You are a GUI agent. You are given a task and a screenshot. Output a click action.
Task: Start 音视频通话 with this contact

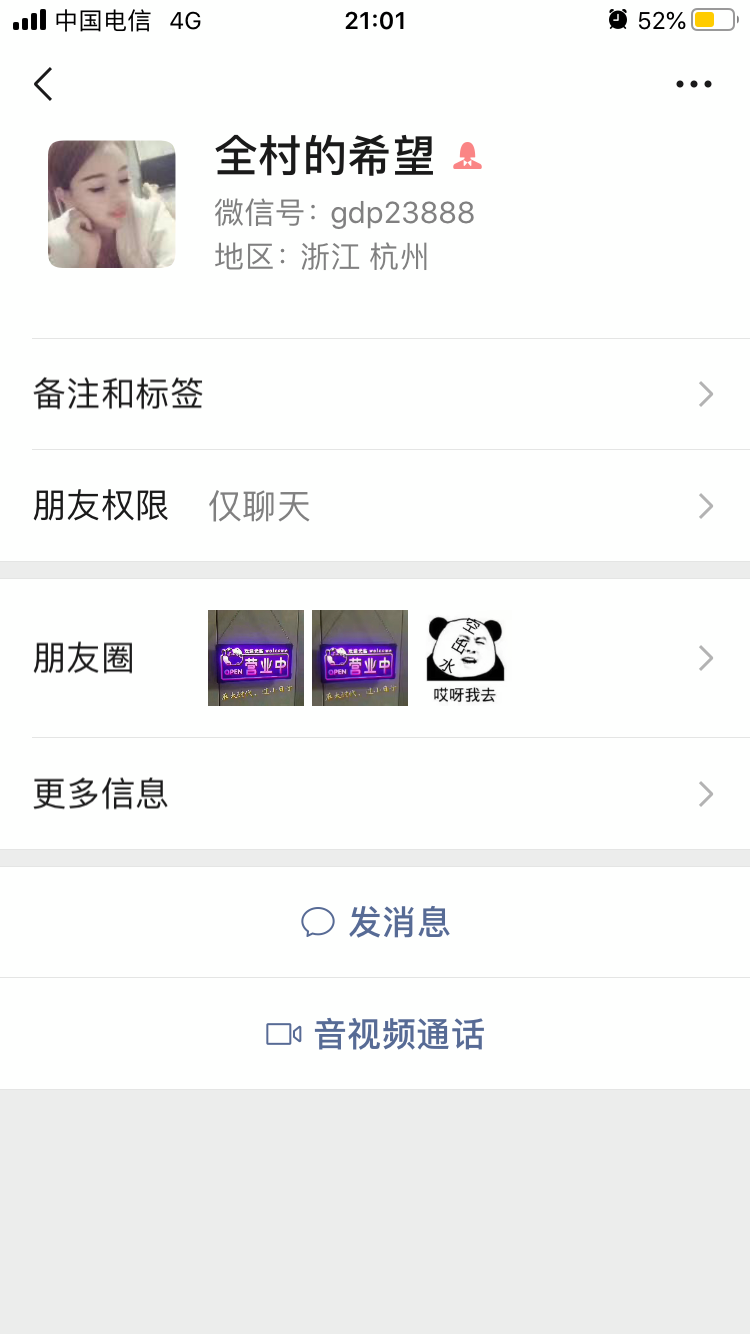tap(376, 1034)
